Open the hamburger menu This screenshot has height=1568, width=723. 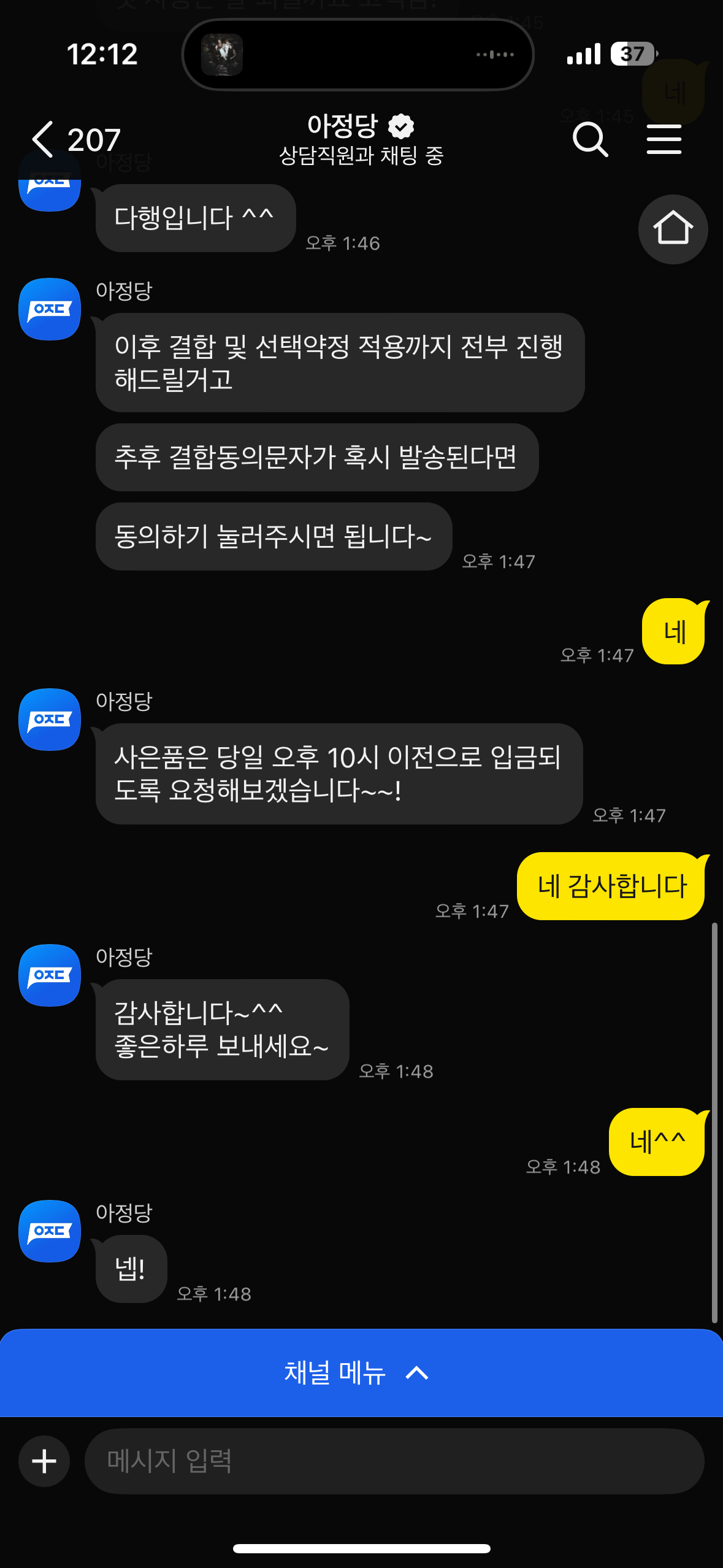(x=664, y=139)
